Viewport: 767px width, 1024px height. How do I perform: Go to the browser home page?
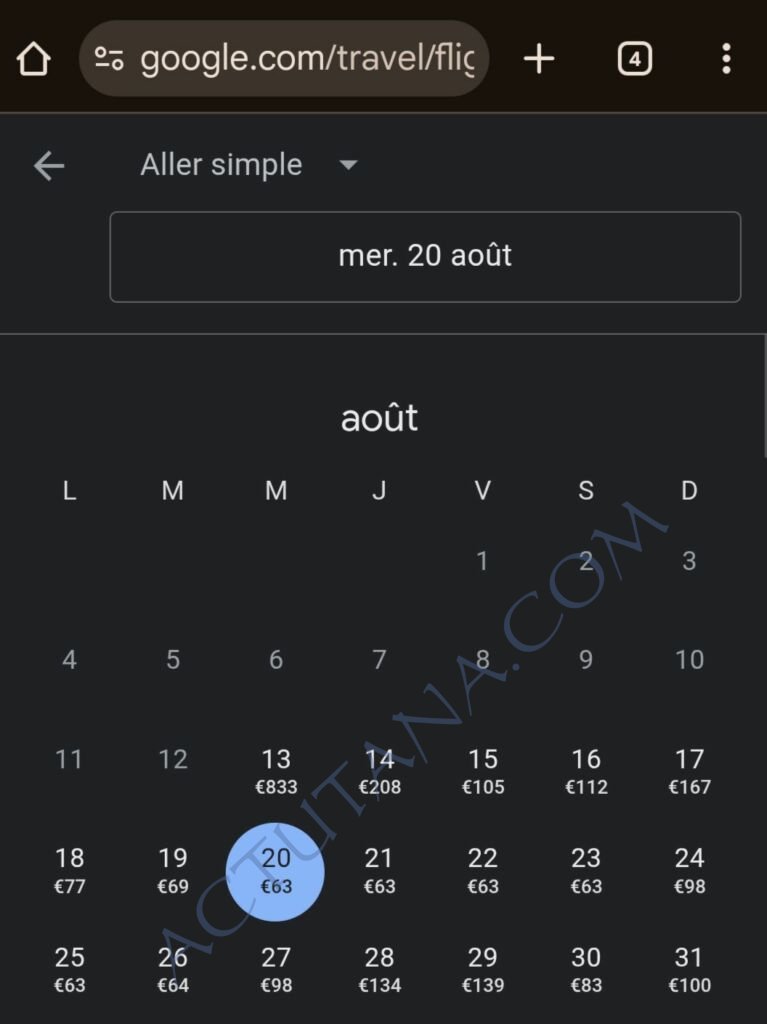[x=34, y=60]
